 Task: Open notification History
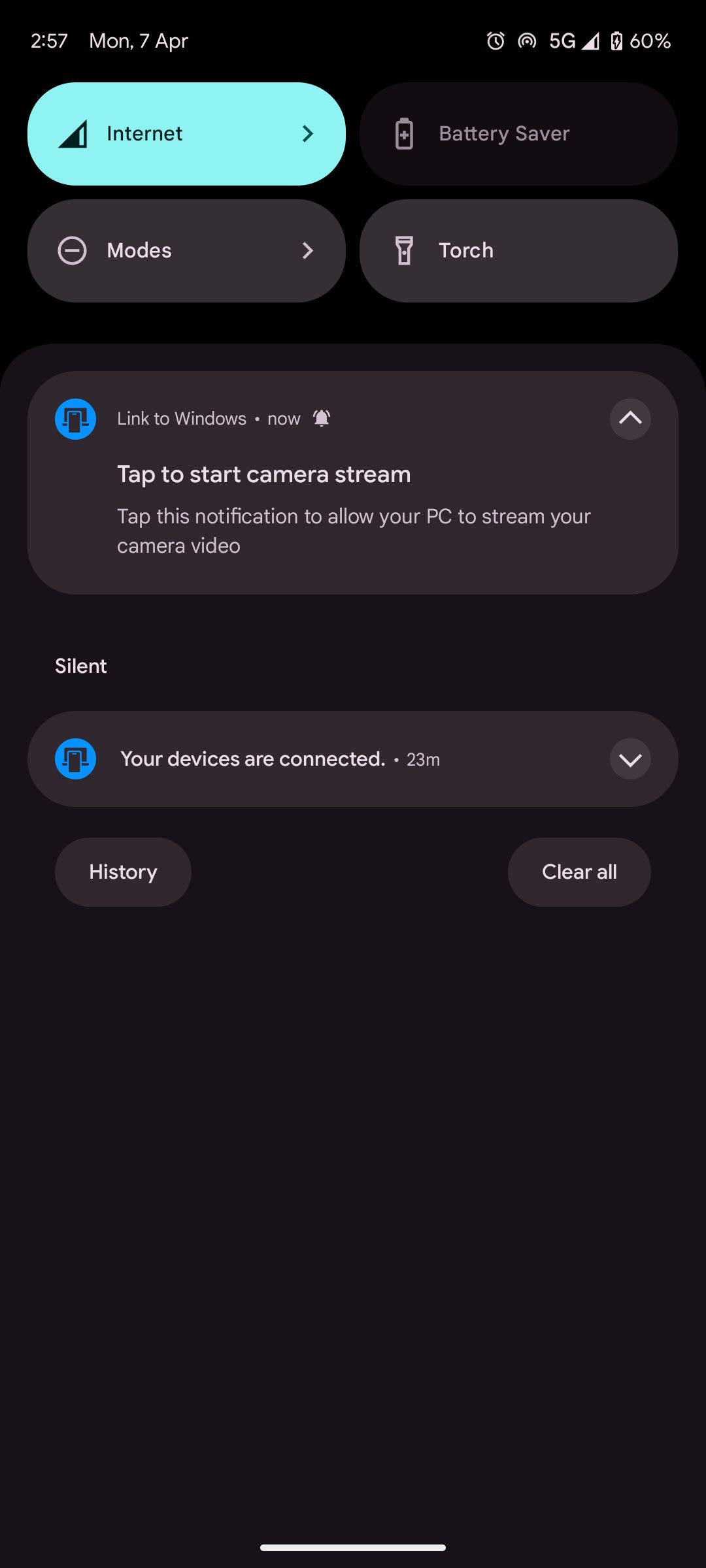[x=123, y=872]
